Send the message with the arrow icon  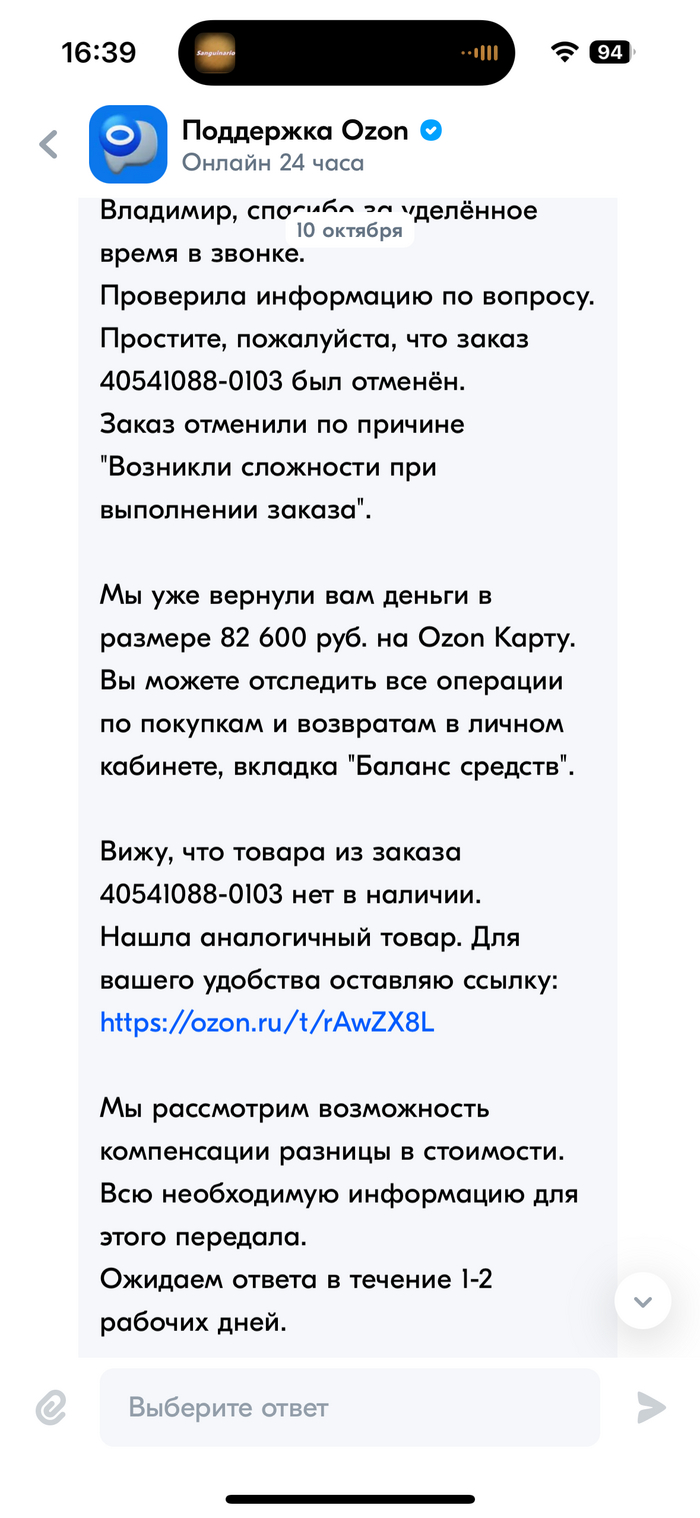point(651,1408)
